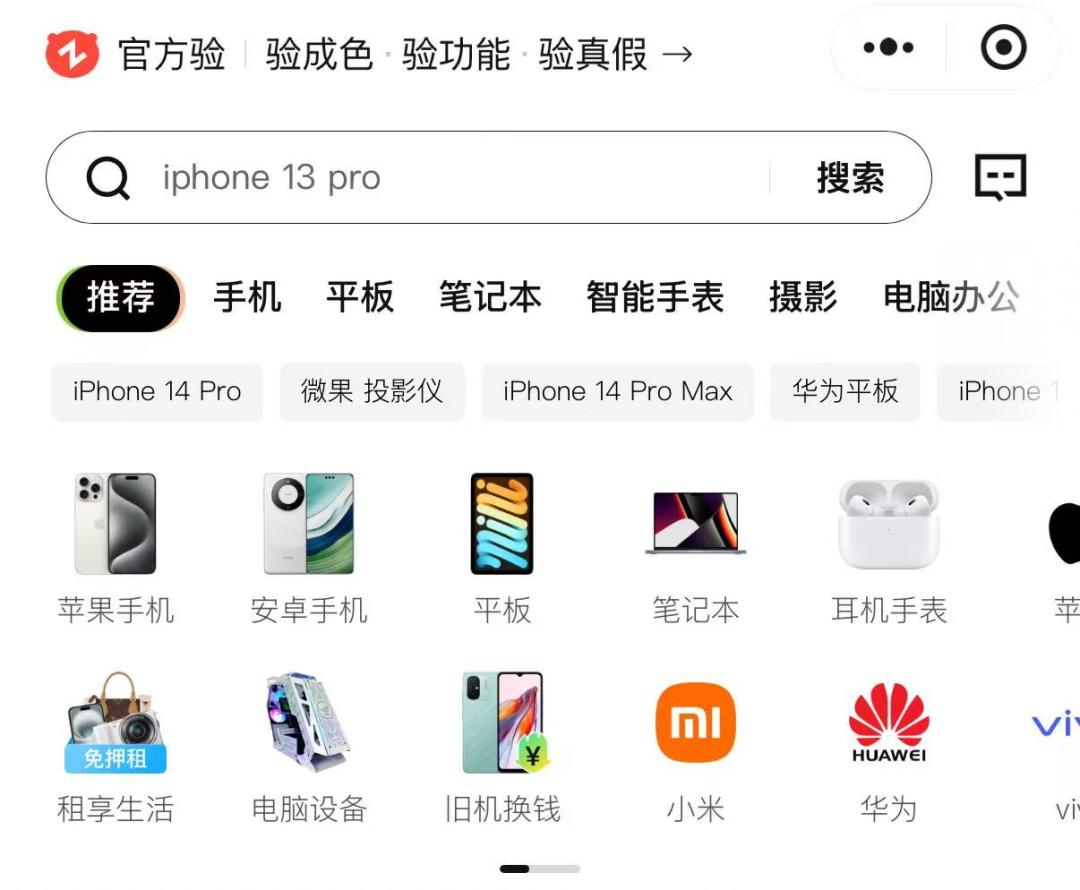The image size is (1080, 890).
Task: Close the mini program with the circle button
Action: pos(1003,48)
